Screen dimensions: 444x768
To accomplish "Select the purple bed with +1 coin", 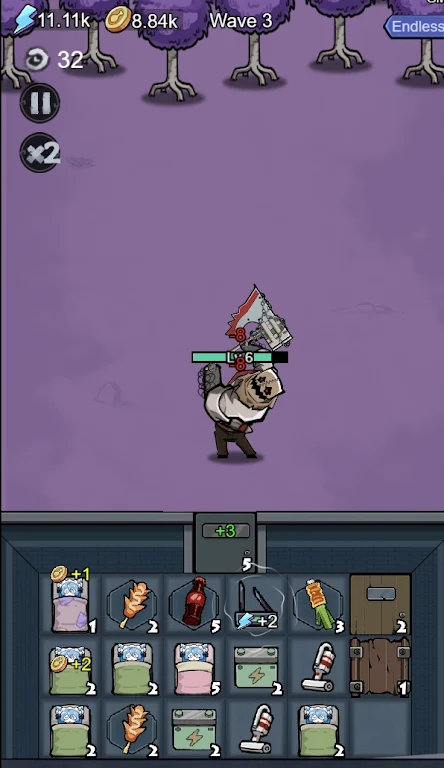I will click(71, 604).
